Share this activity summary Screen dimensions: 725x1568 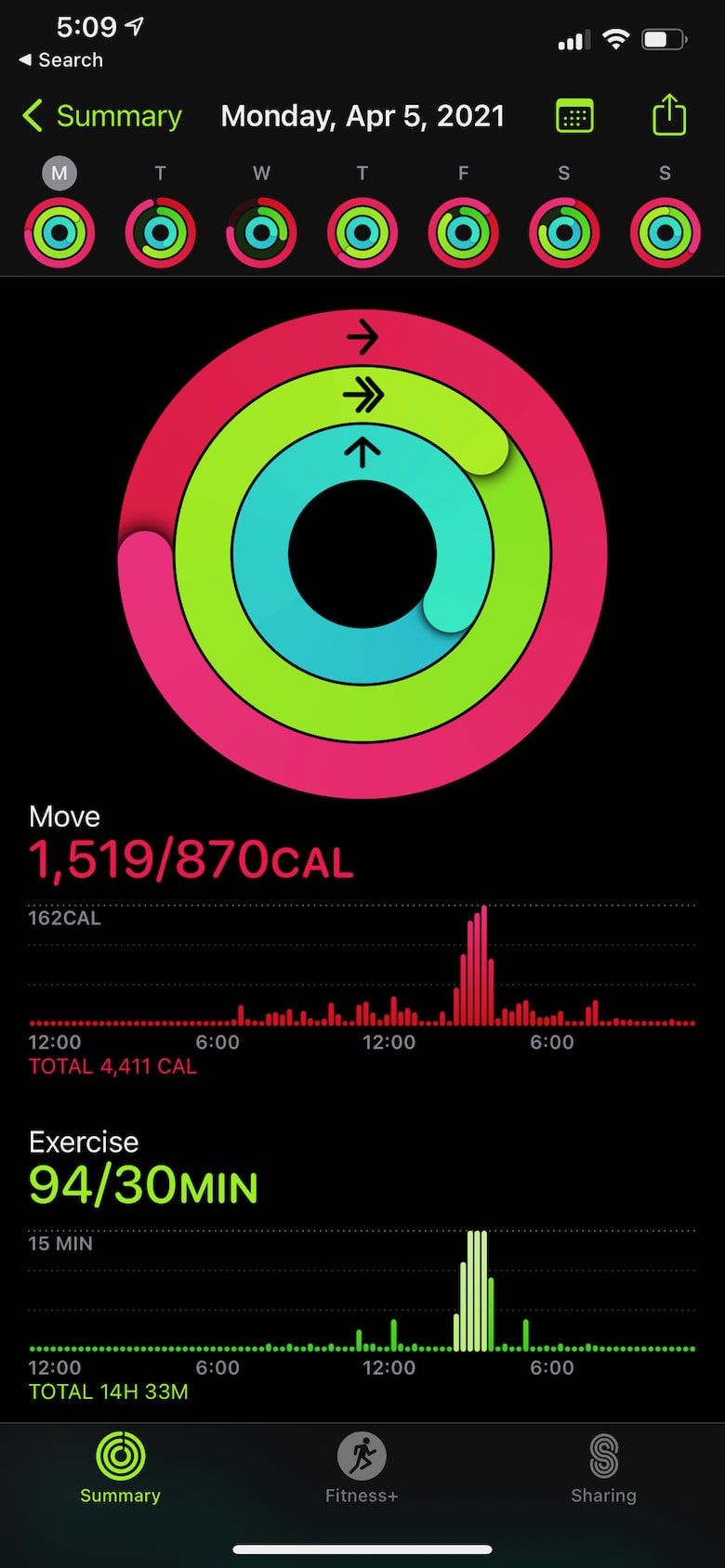[x=669, y=115]
